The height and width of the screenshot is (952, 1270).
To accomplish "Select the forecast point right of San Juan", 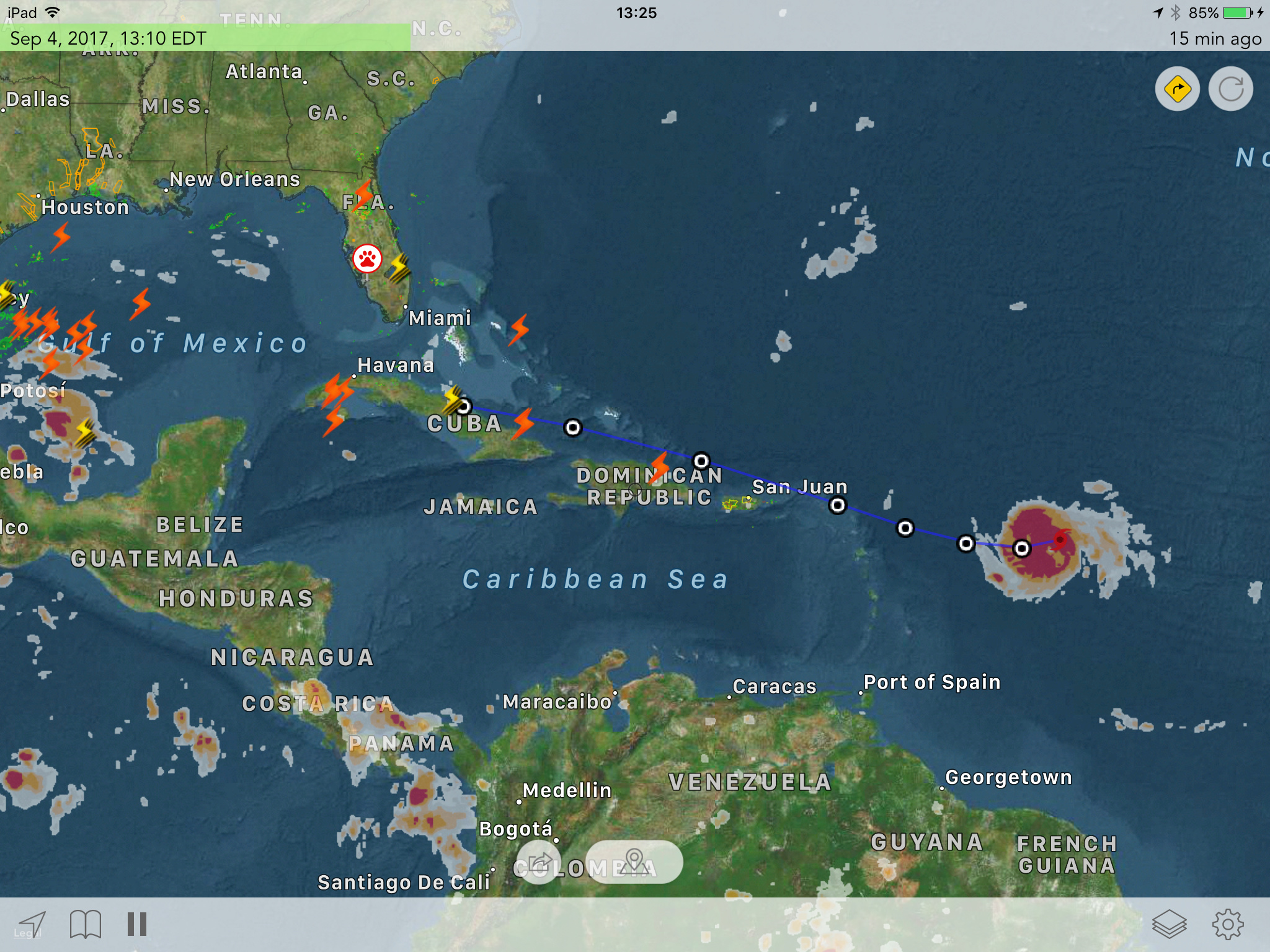I will pos(837,506).
